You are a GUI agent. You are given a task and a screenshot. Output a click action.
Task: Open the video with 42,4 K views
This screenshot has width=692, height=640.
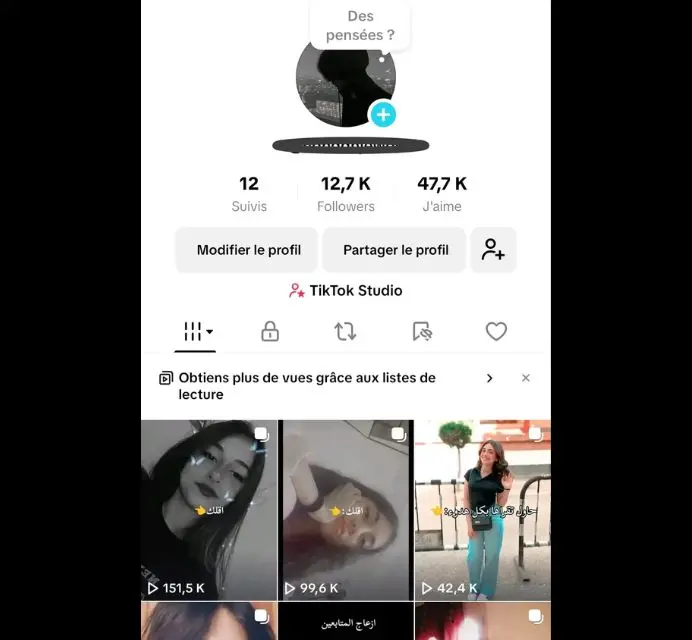point(482,510)
